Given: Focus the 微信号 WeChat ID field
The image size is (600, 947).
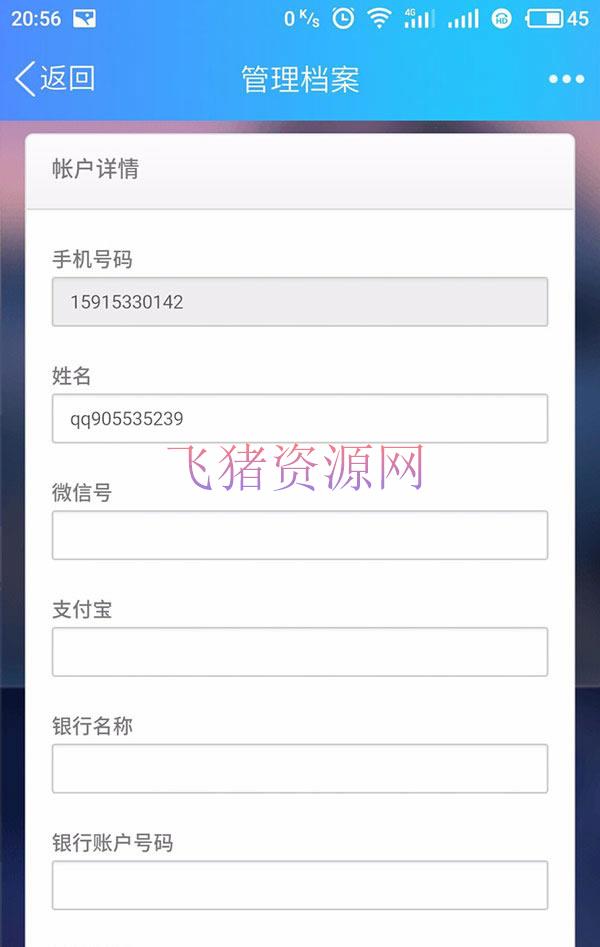Looking at the screenshot, I should coord(300,535).
